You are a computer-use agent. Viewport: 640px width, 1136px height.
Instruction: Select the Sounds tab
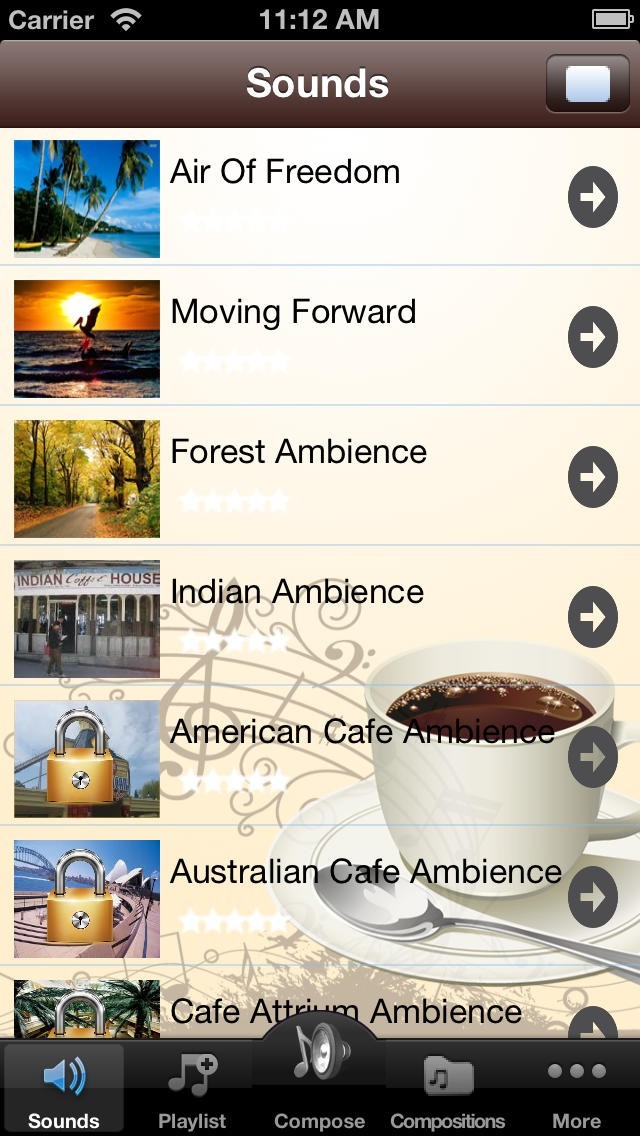[x=64, y=1090]
